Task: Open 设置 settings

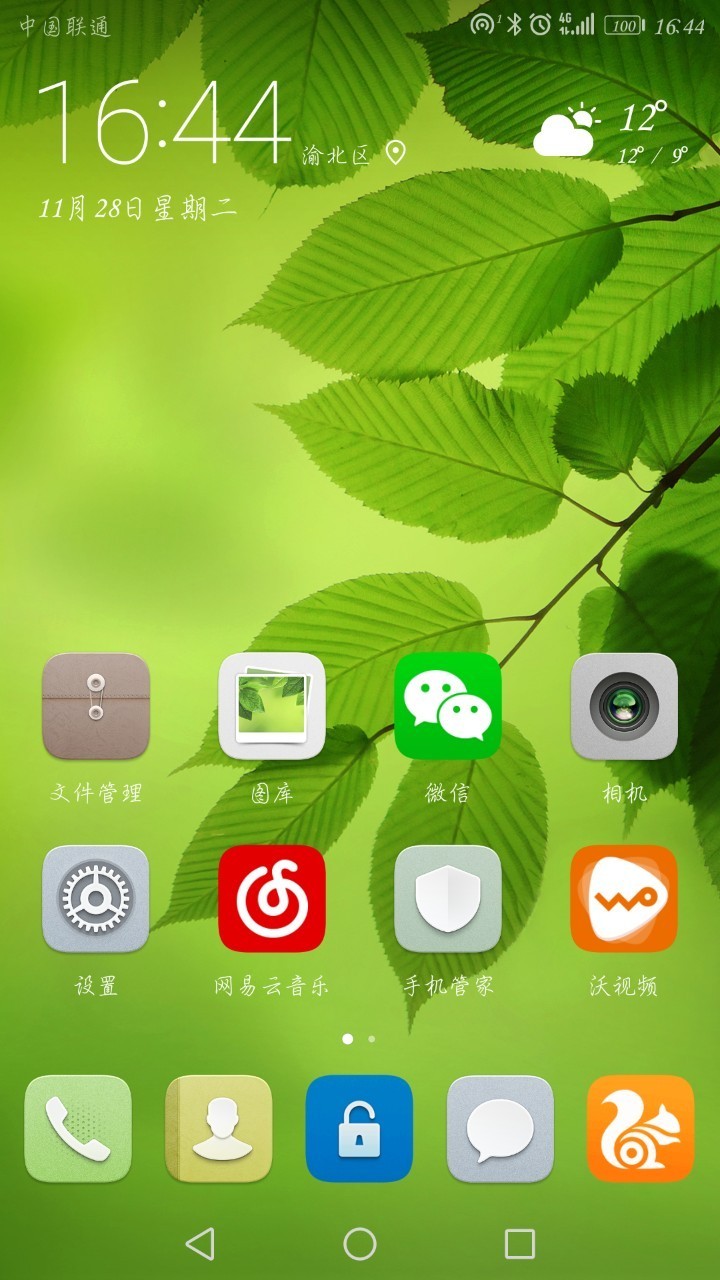Action: (x=96, y=899)
